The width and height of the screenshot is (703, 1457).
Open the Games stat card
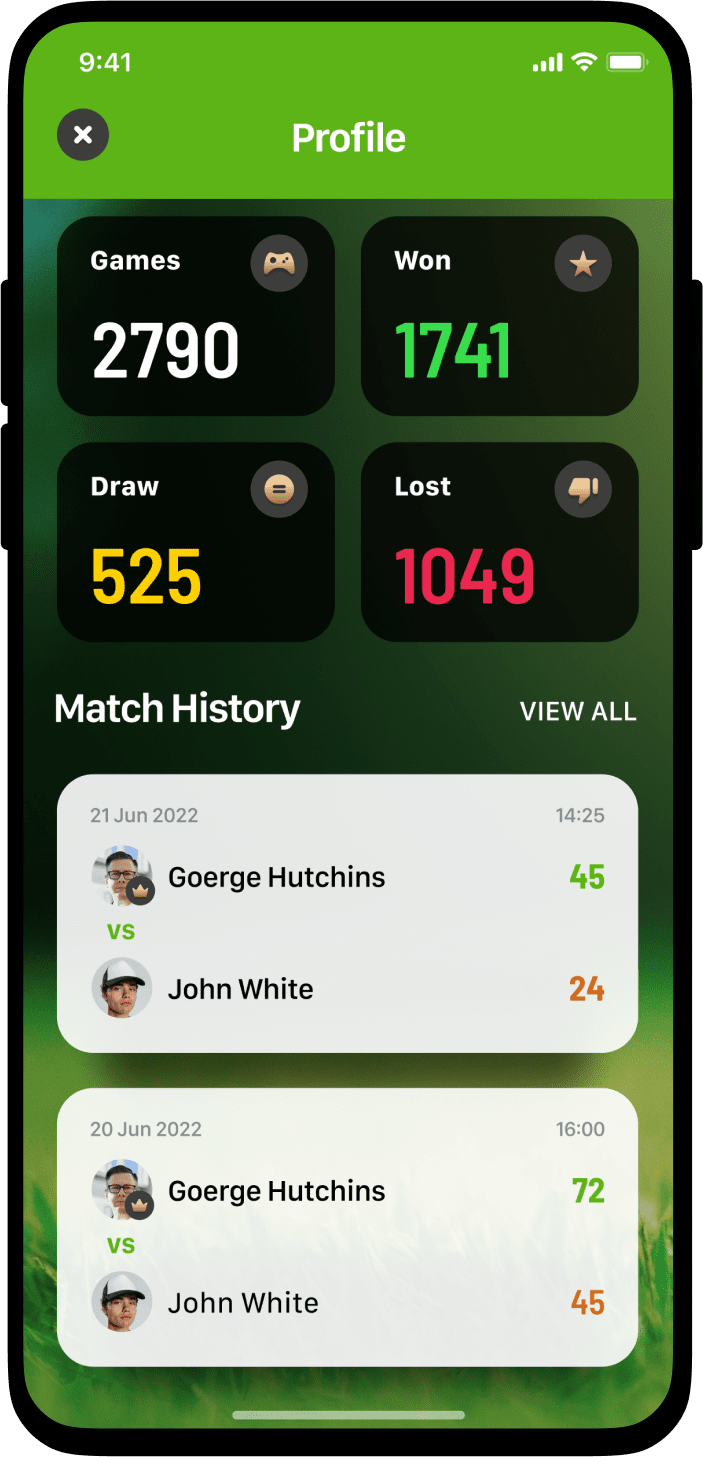click(195, 316)
